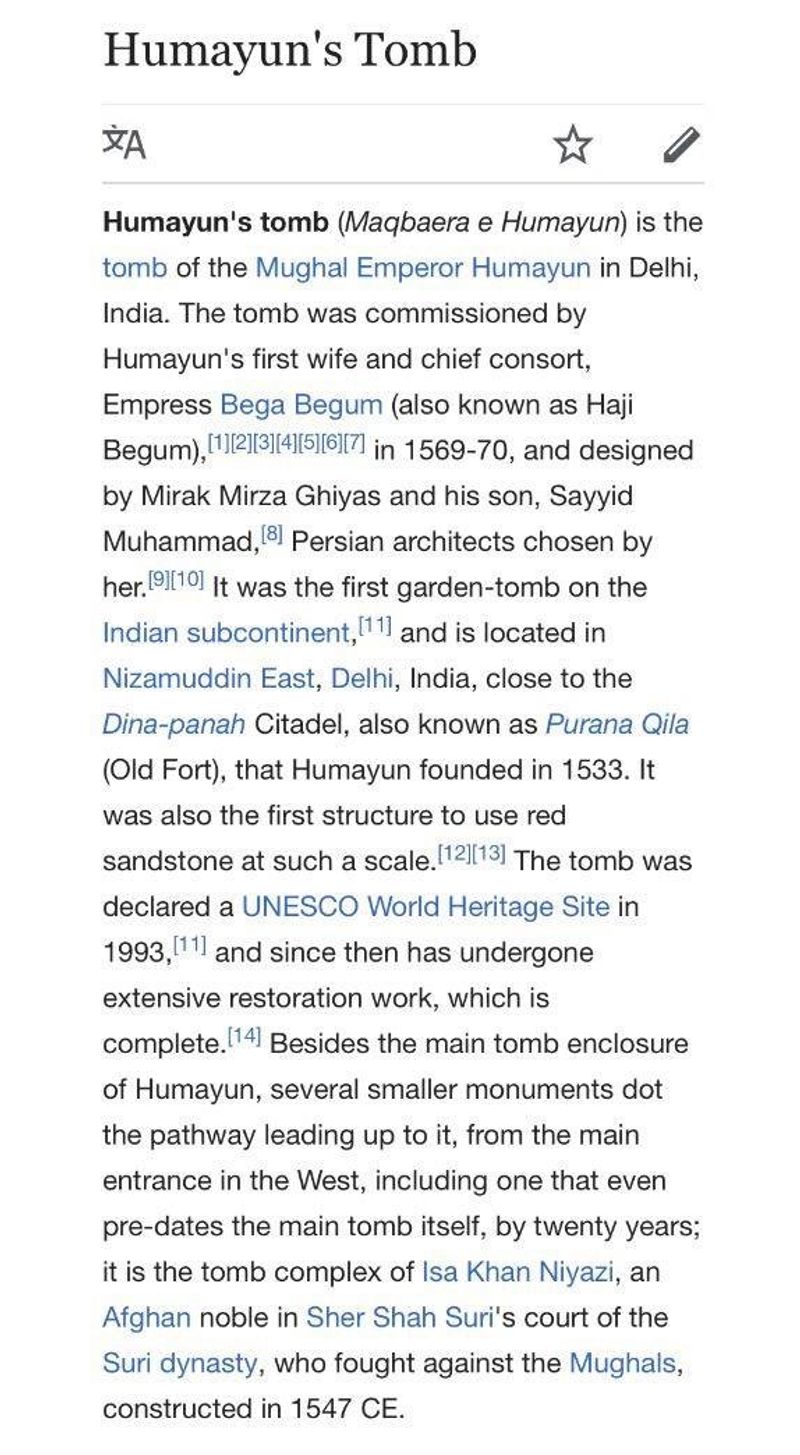Open the 'tomb' link
The height and width of the screenshot is (1455, 800).
pyautogui.click(x=135, y=268)
